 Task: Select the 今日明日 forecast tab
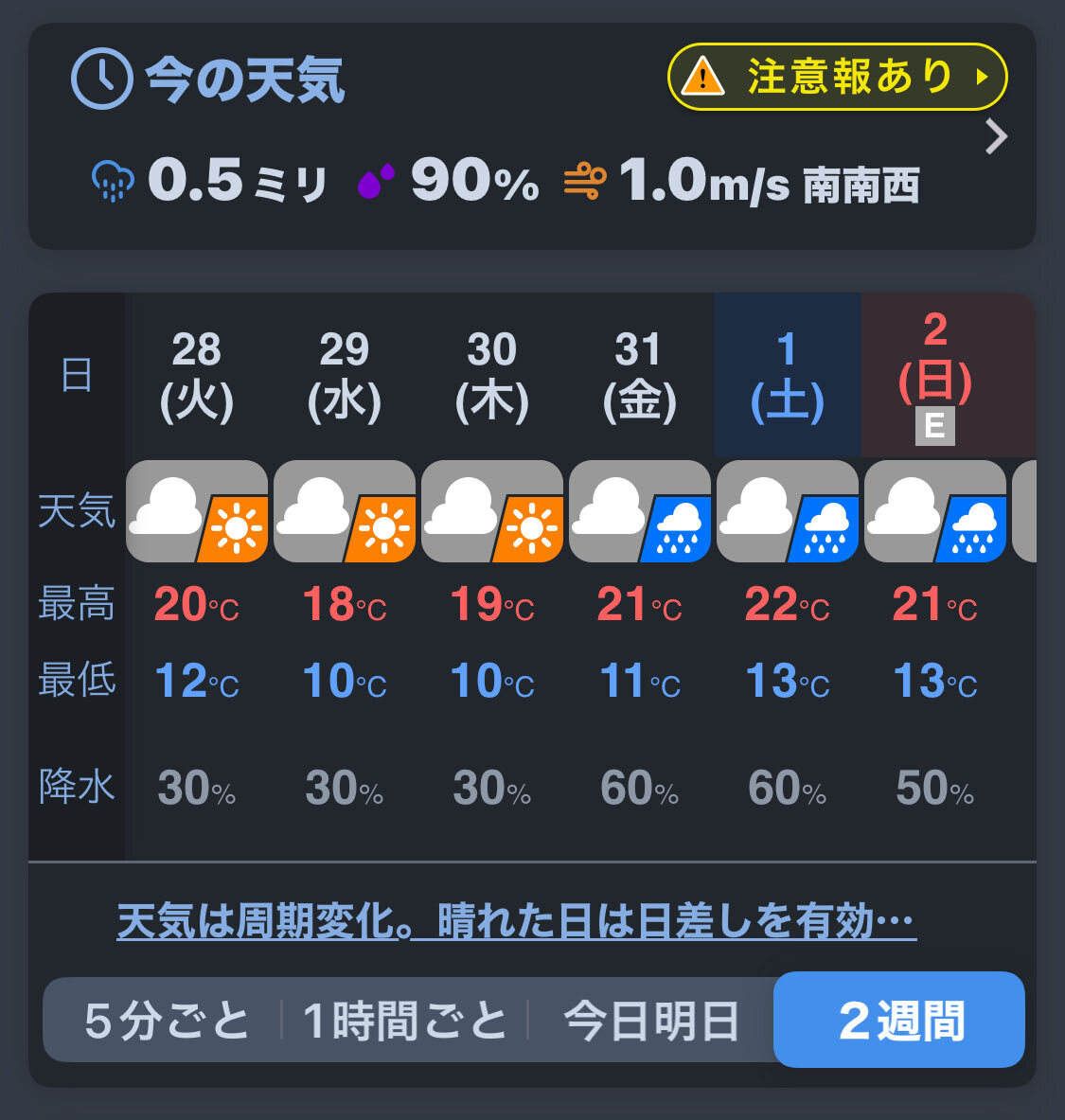click(650, 1020)
